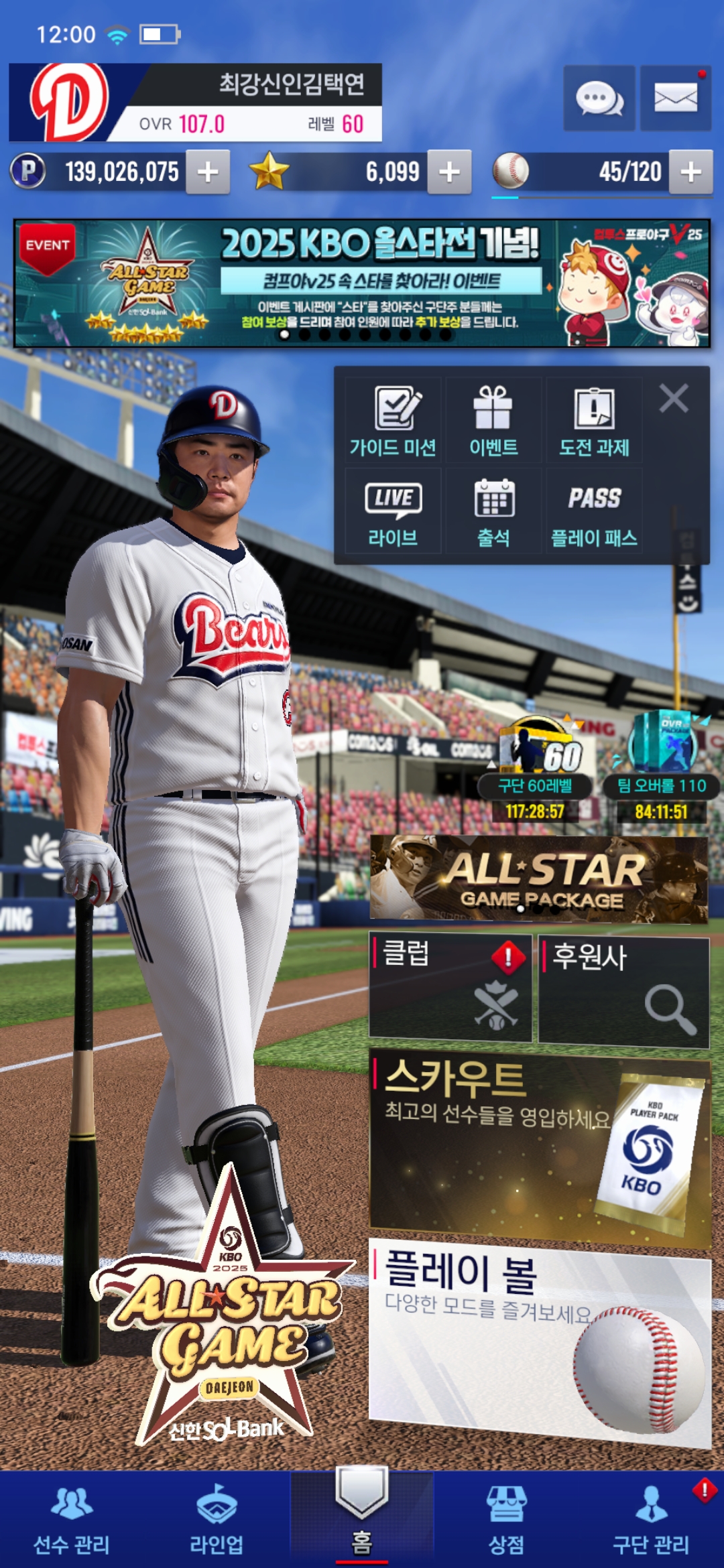
Task: Open the 클럽 card
Action: point(450,987)
